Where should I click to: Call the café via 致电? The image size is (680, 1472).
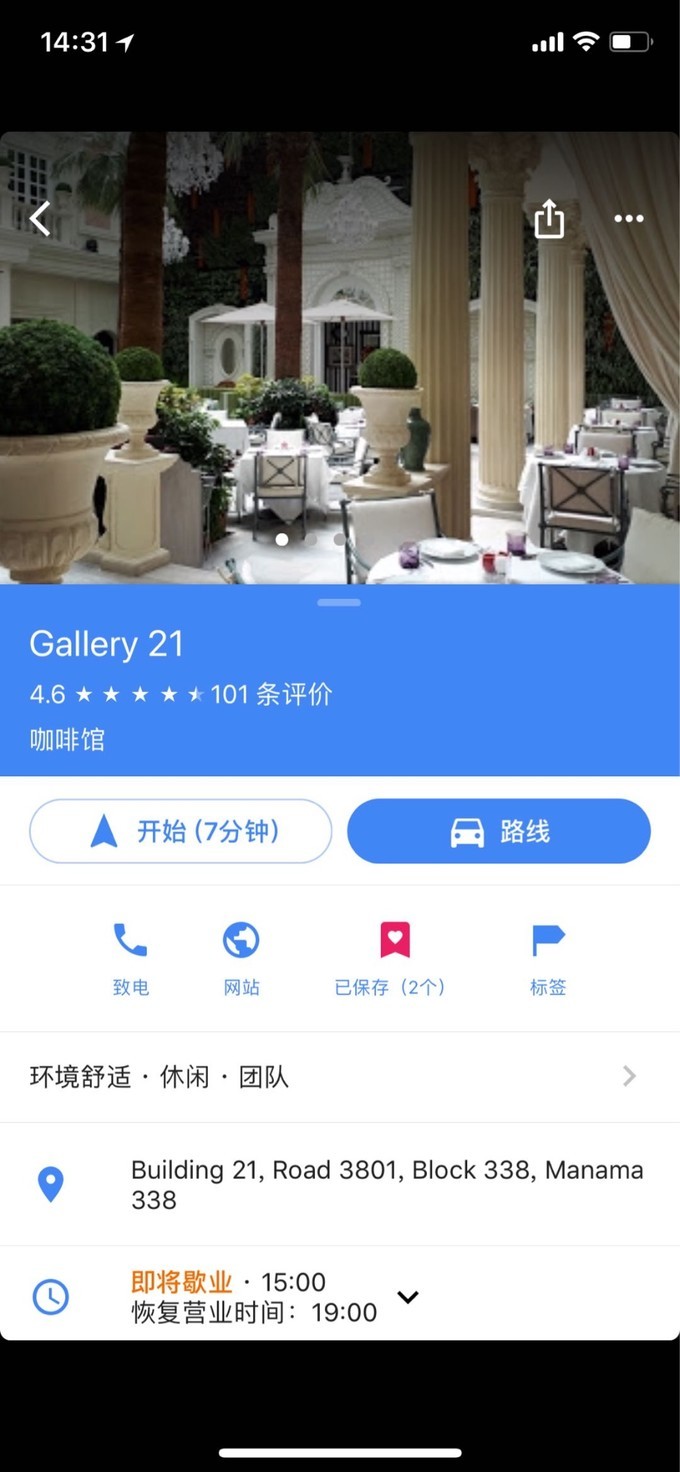click(130, 958)
